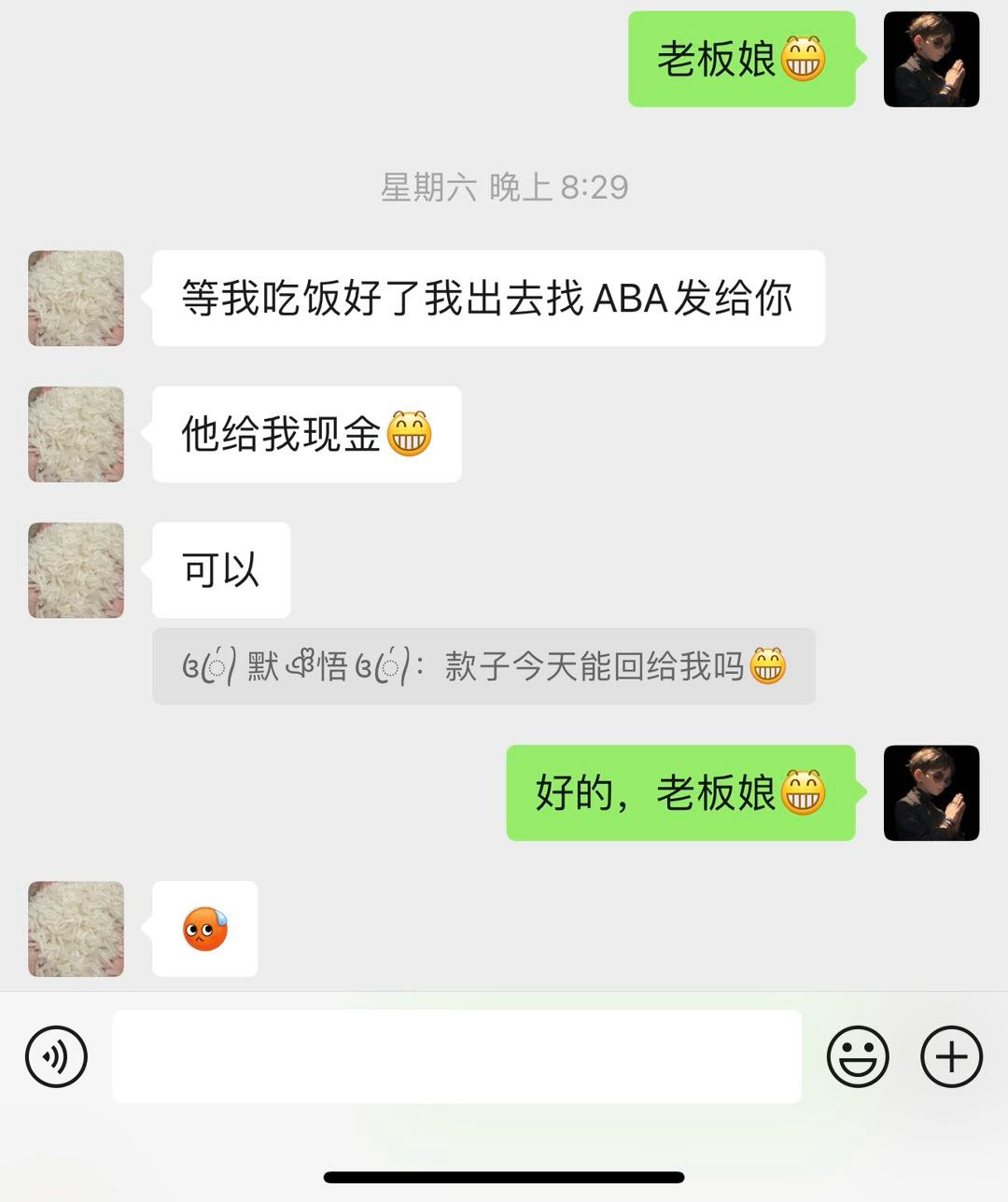Viewport: 1008px width, 1202px height.
Task: Switch to voice message input
Action: (56, 1056)
